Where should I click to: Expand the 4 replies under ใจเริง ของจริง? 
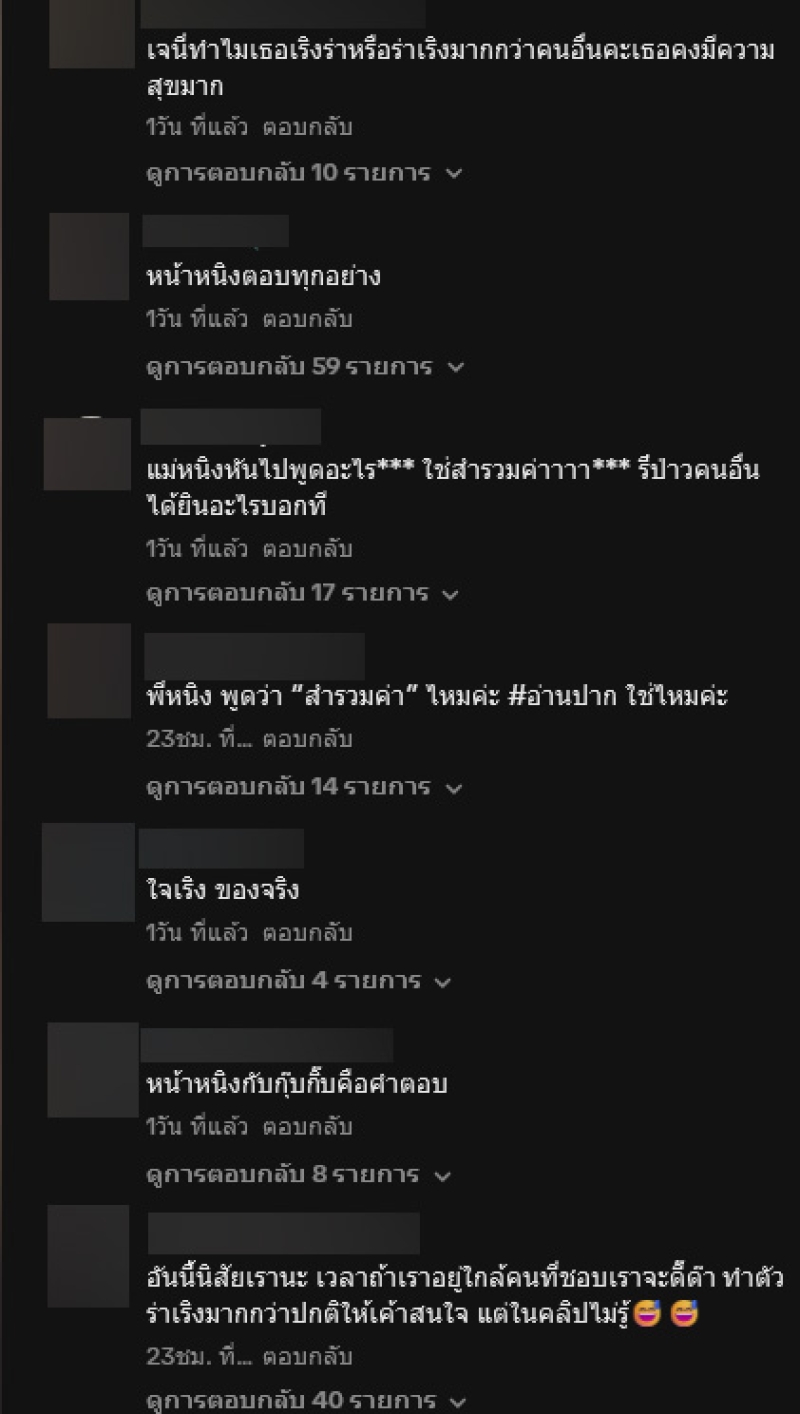tap(298, 981)
